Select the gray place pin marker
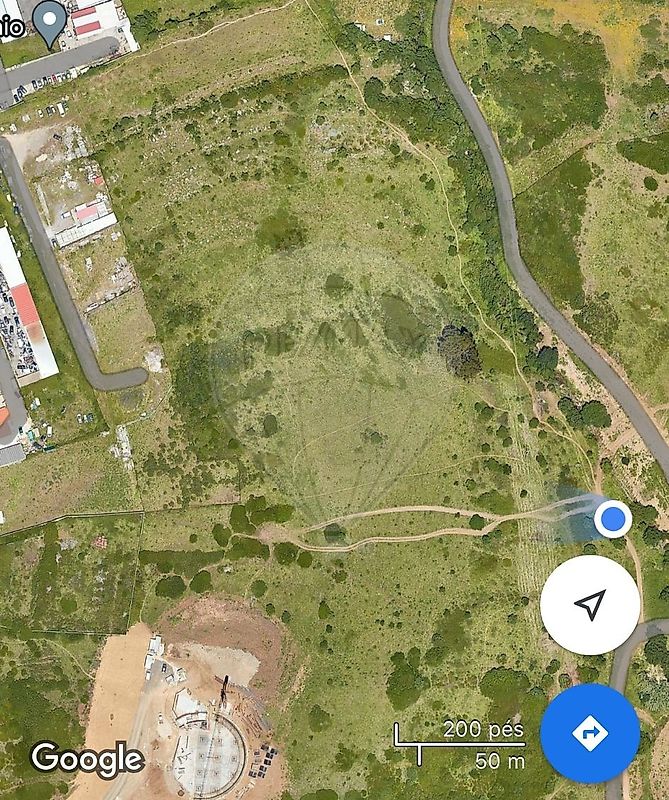The height and width of the screenshot is (800, 669). tap(49, 20)
